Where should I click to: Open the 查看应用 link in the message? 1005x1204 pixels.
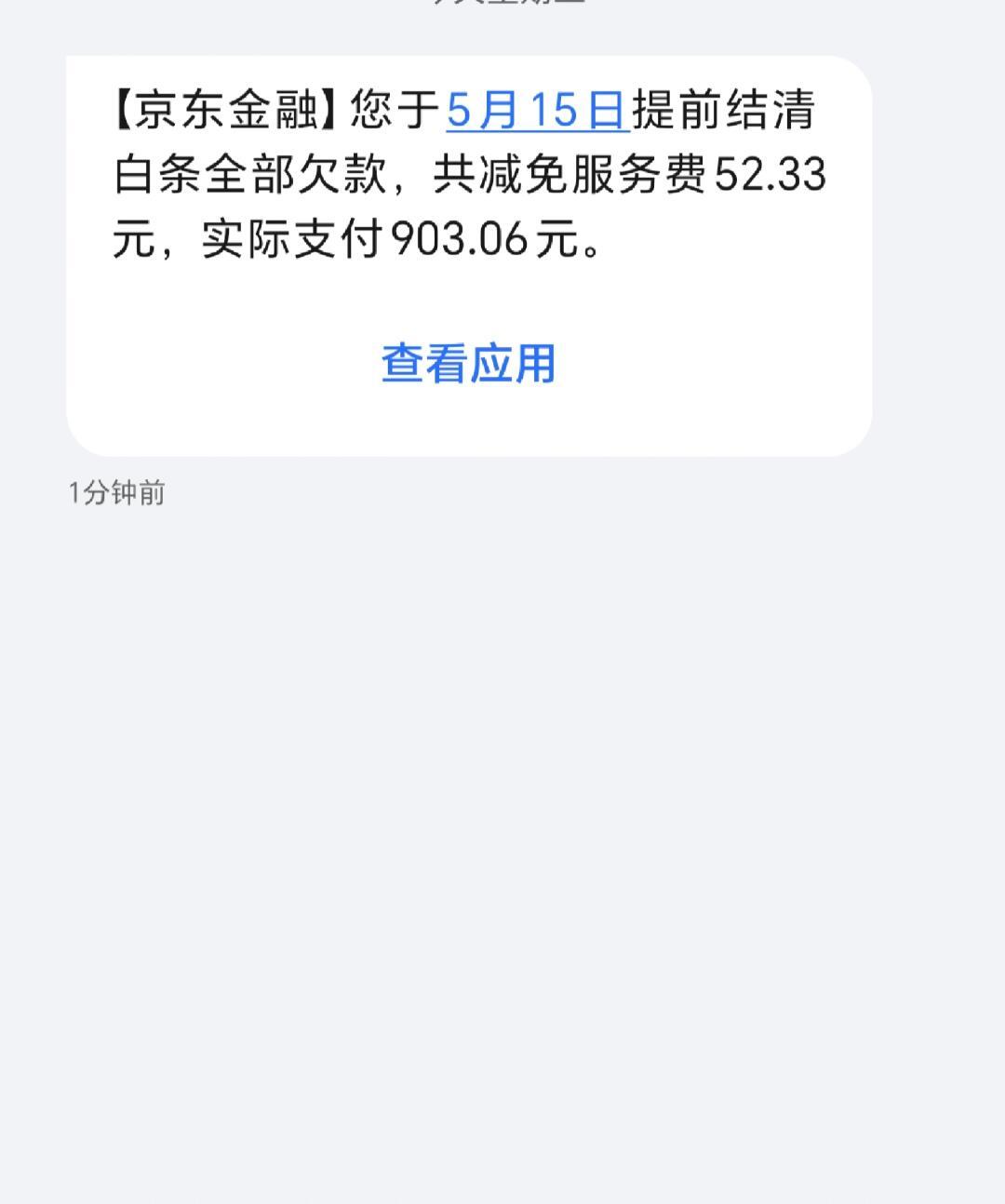point(468,366)
